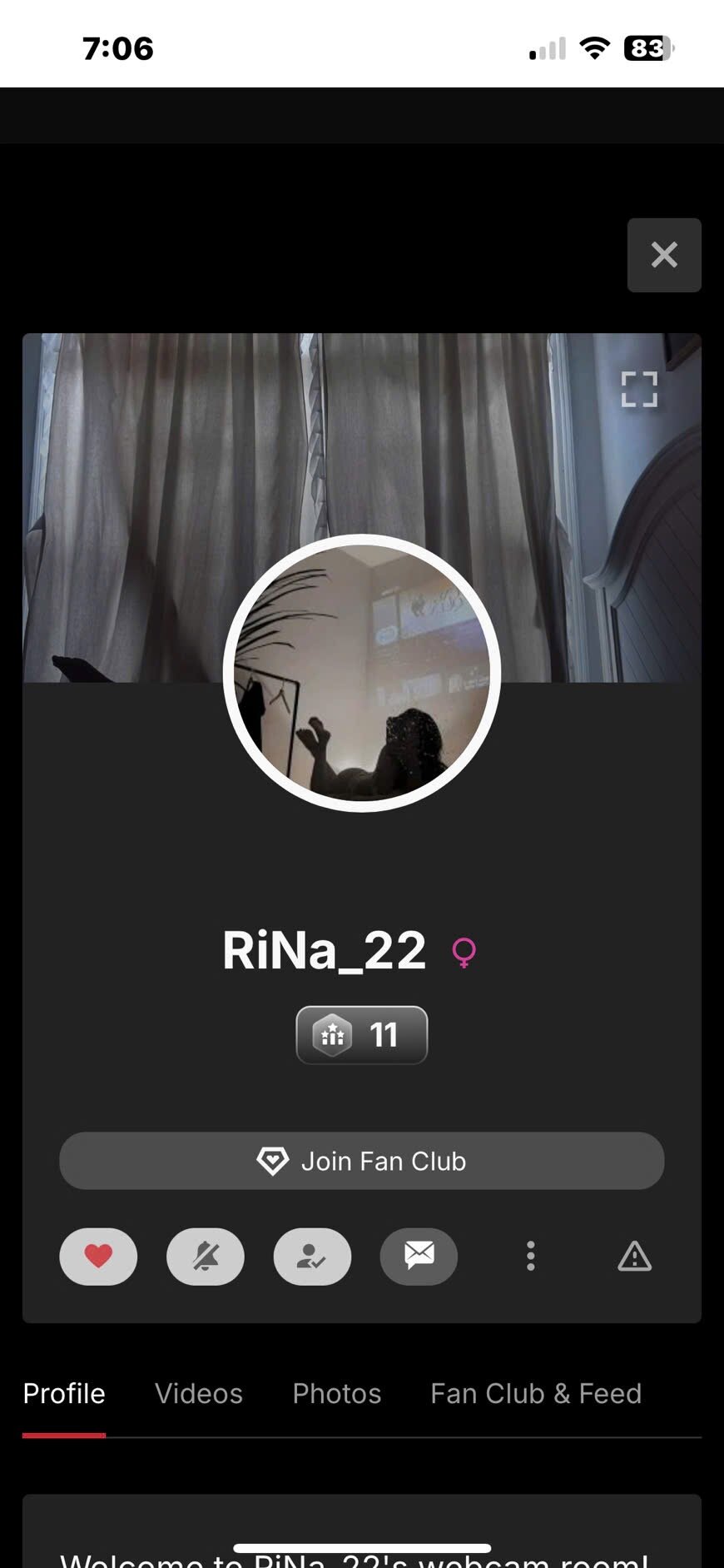Switch to the Videos tab
This screenshot has width=724, height=1568.
199,1393
